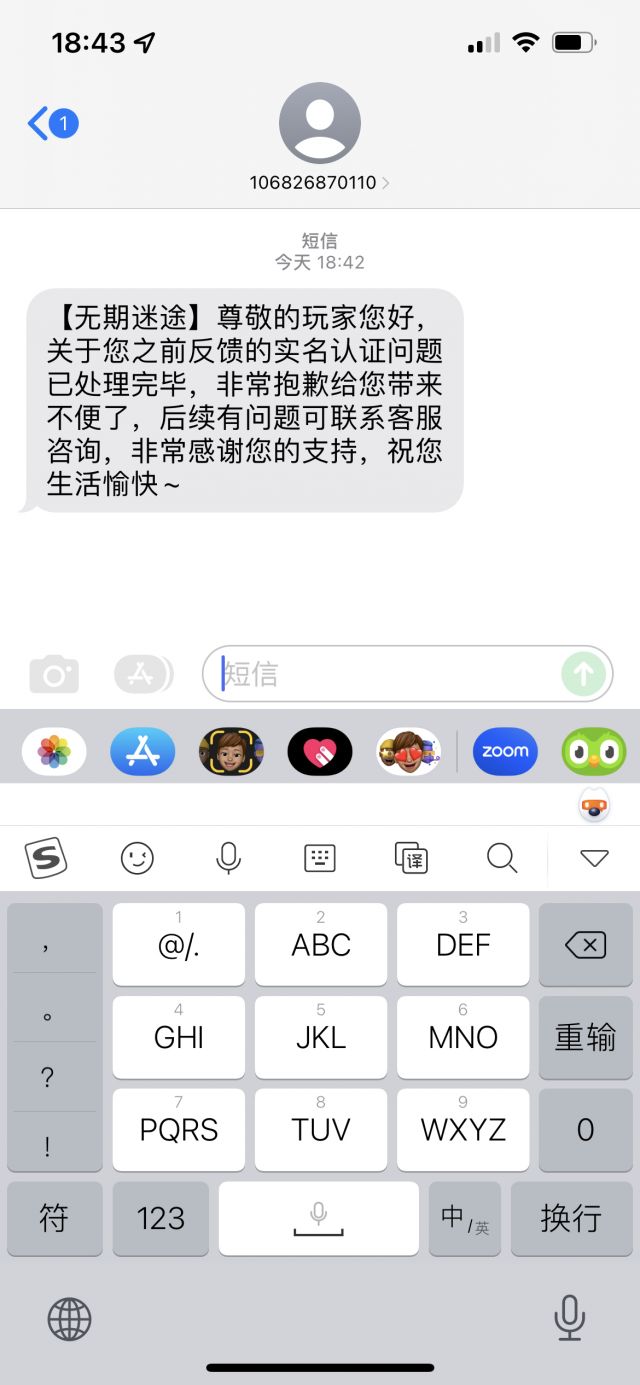Tap the 换行 return key

571,1218
